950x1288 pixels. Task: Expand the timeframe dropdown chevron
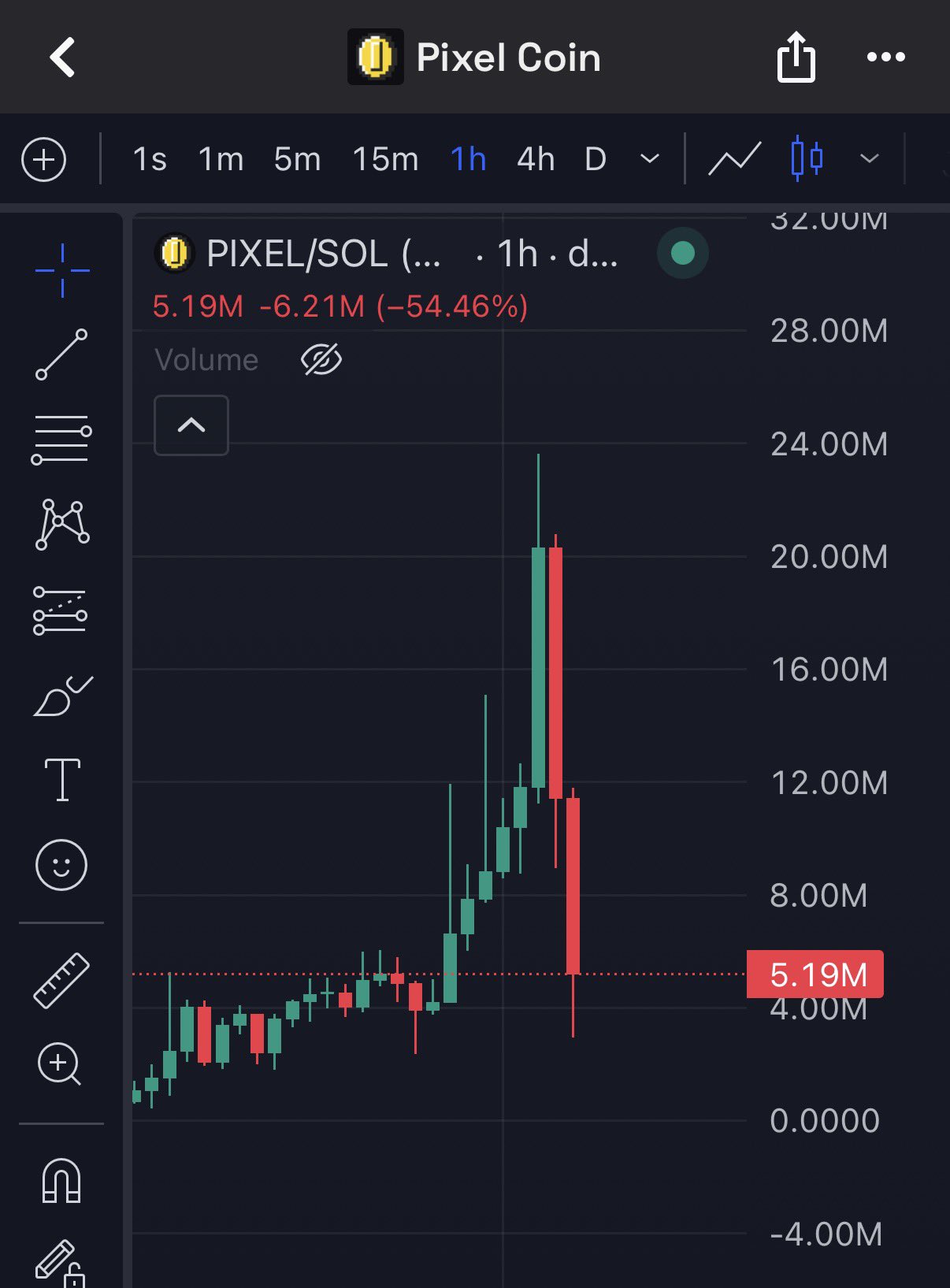(x=650, y=159)
